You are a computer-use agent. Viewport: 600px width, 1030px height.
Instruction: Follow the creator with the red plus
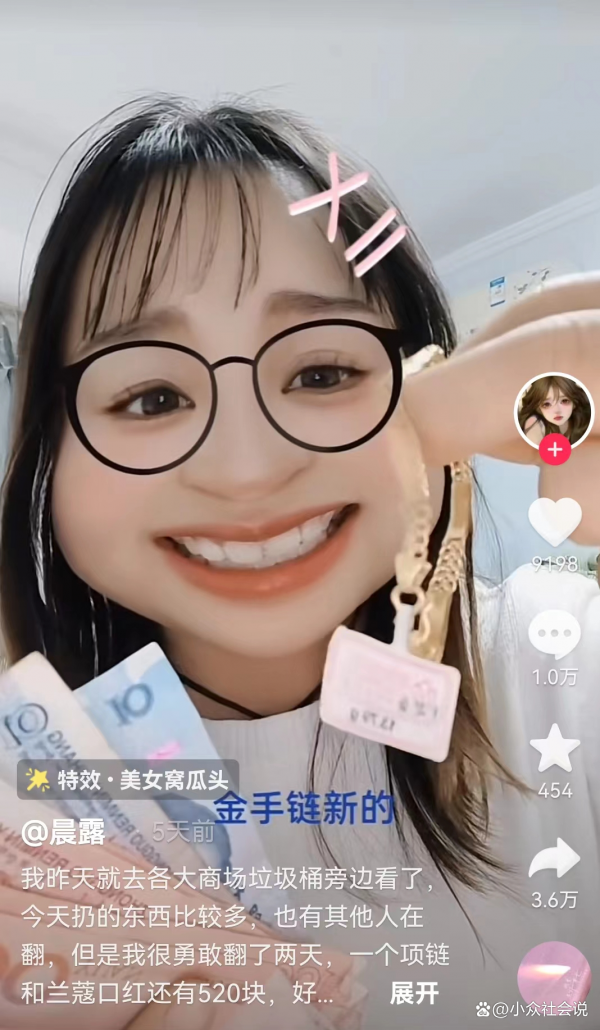click(554, 450)
